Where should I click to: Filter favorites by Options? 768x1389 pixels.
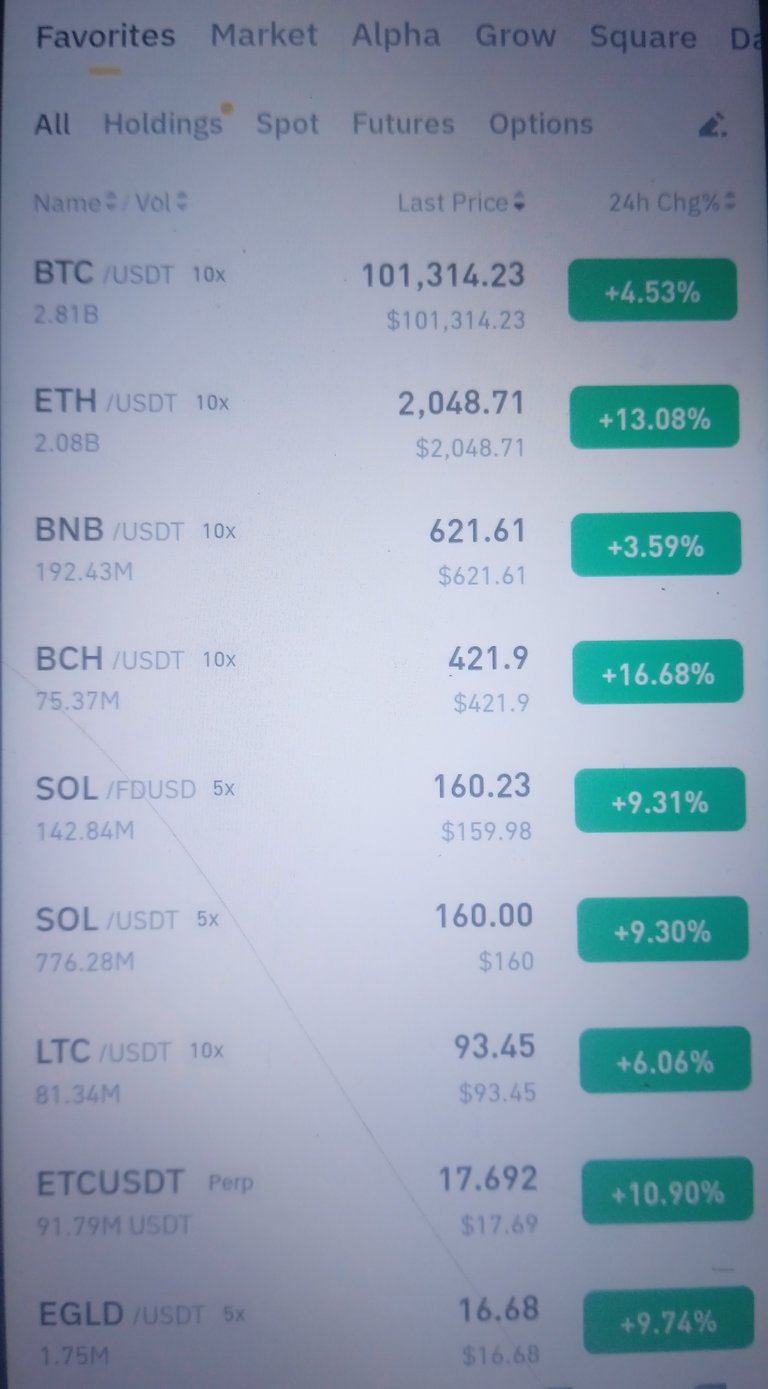click(x=541, y=125)
